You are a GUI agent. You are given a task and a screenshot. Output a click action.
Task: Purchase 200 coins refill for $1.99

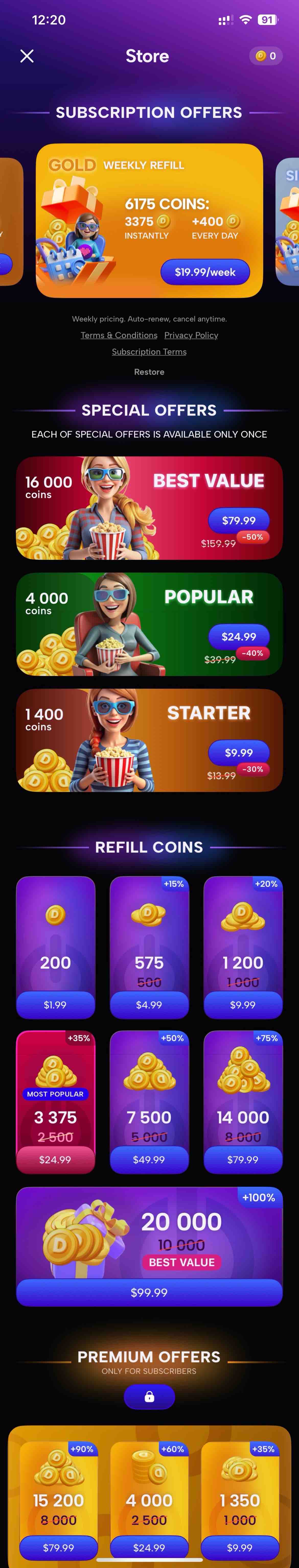[55, 1005]
